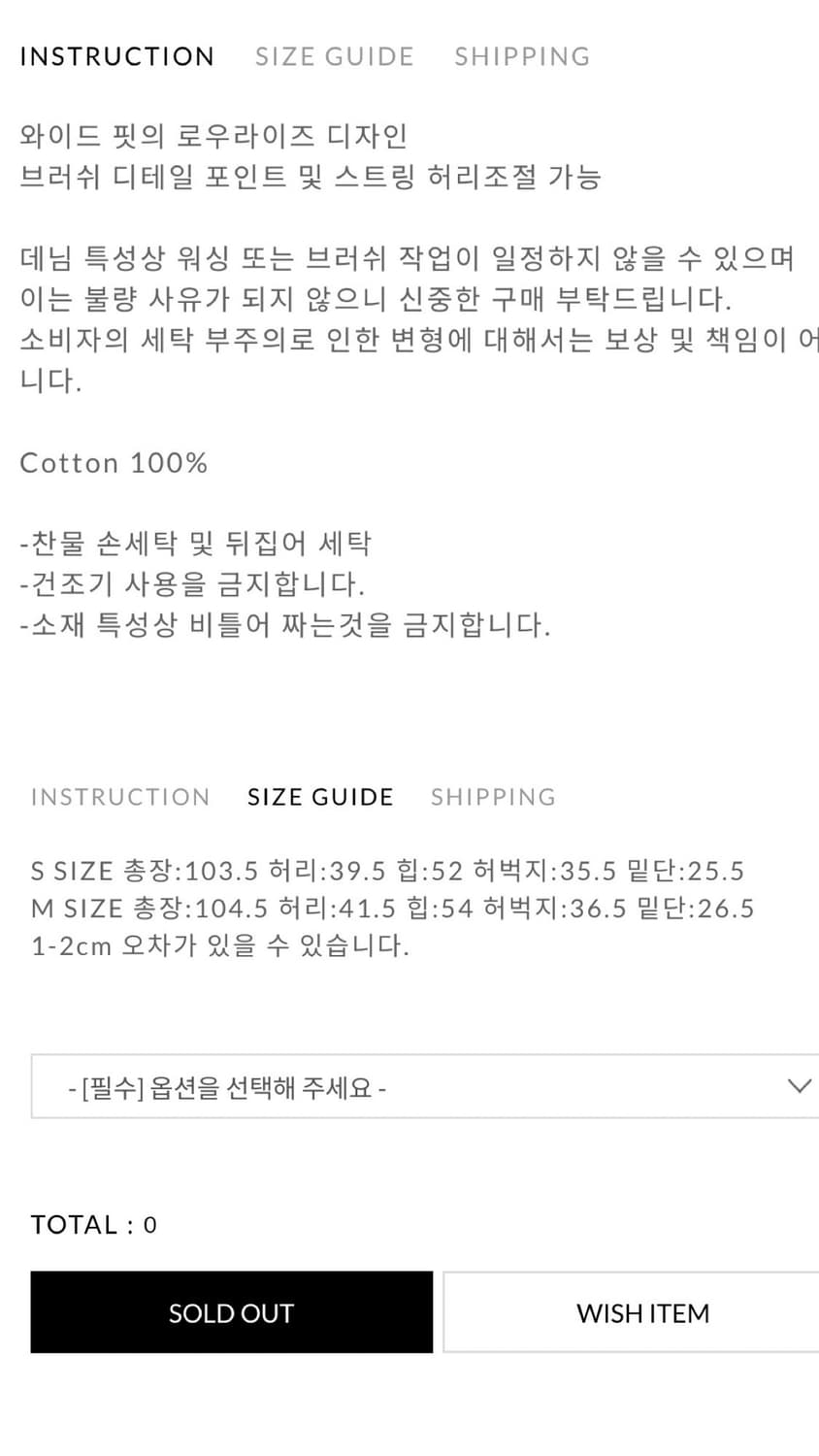Select the SIZE GUIDE tab showing measurements

tap(320, 796)
